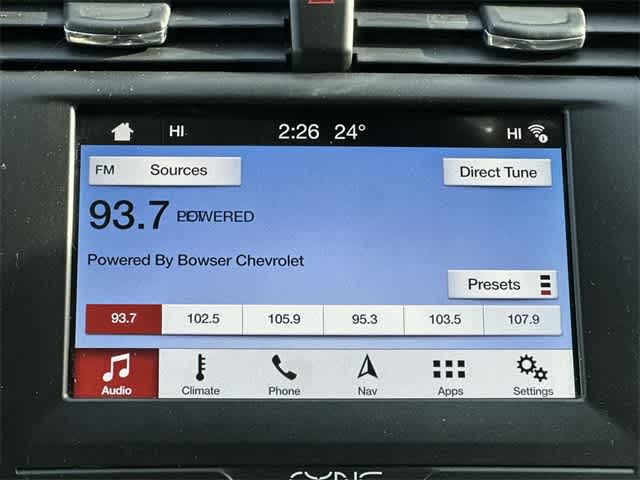Open the Apps tab
The image size is (640, 480).
pos(450,374)
